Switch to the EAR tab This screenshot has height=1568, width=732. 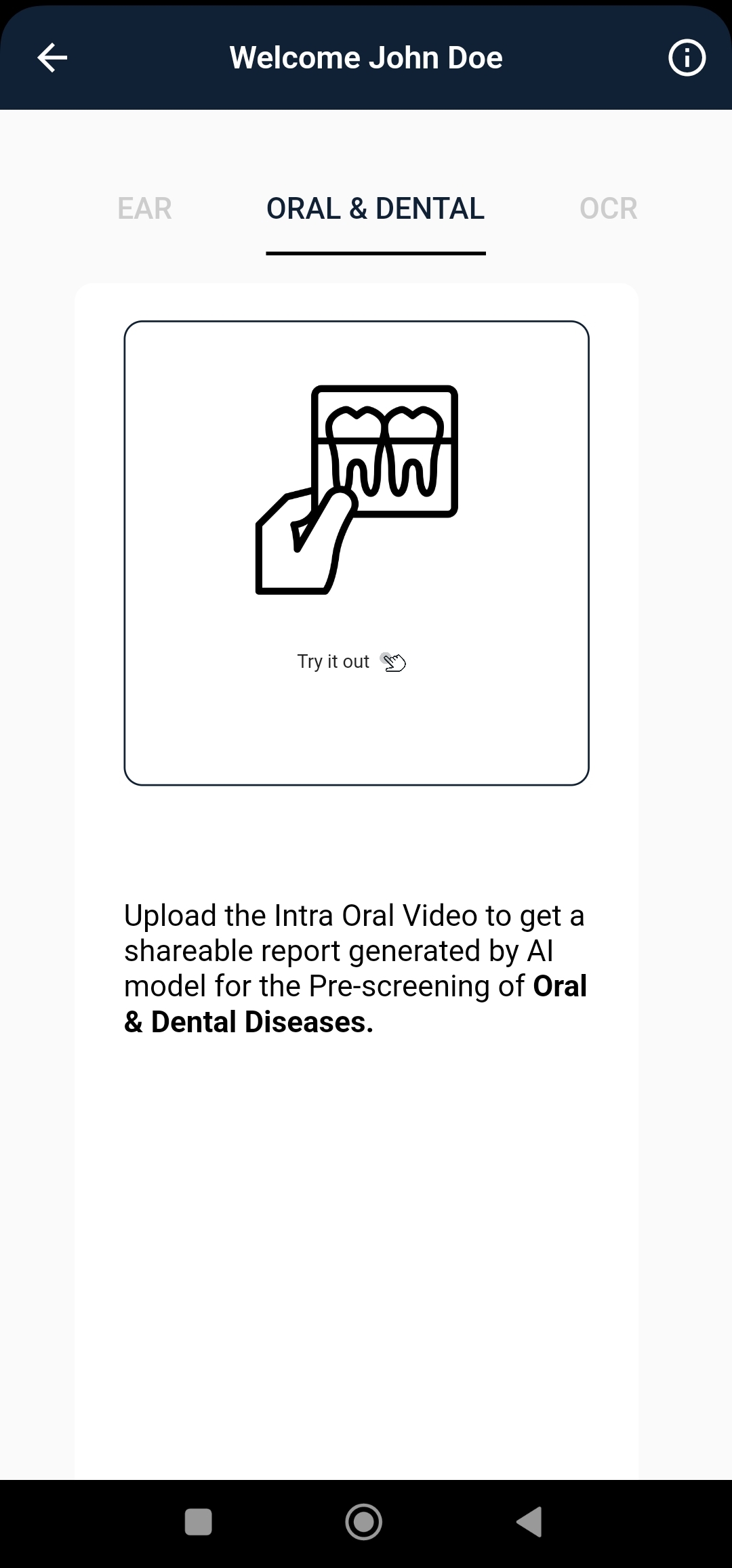[x=144, y=209]
